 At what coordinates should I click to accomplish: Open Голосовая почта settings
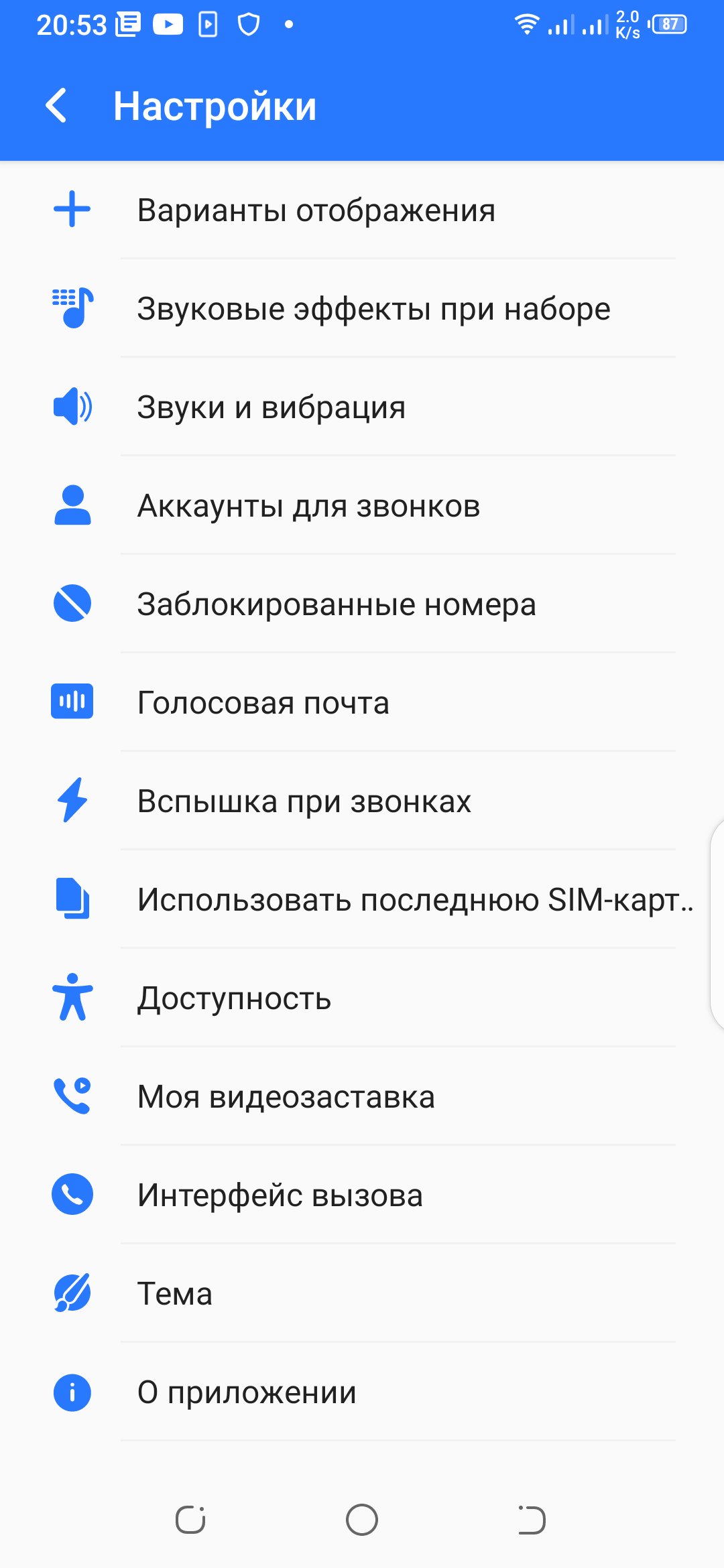[362, 703]
